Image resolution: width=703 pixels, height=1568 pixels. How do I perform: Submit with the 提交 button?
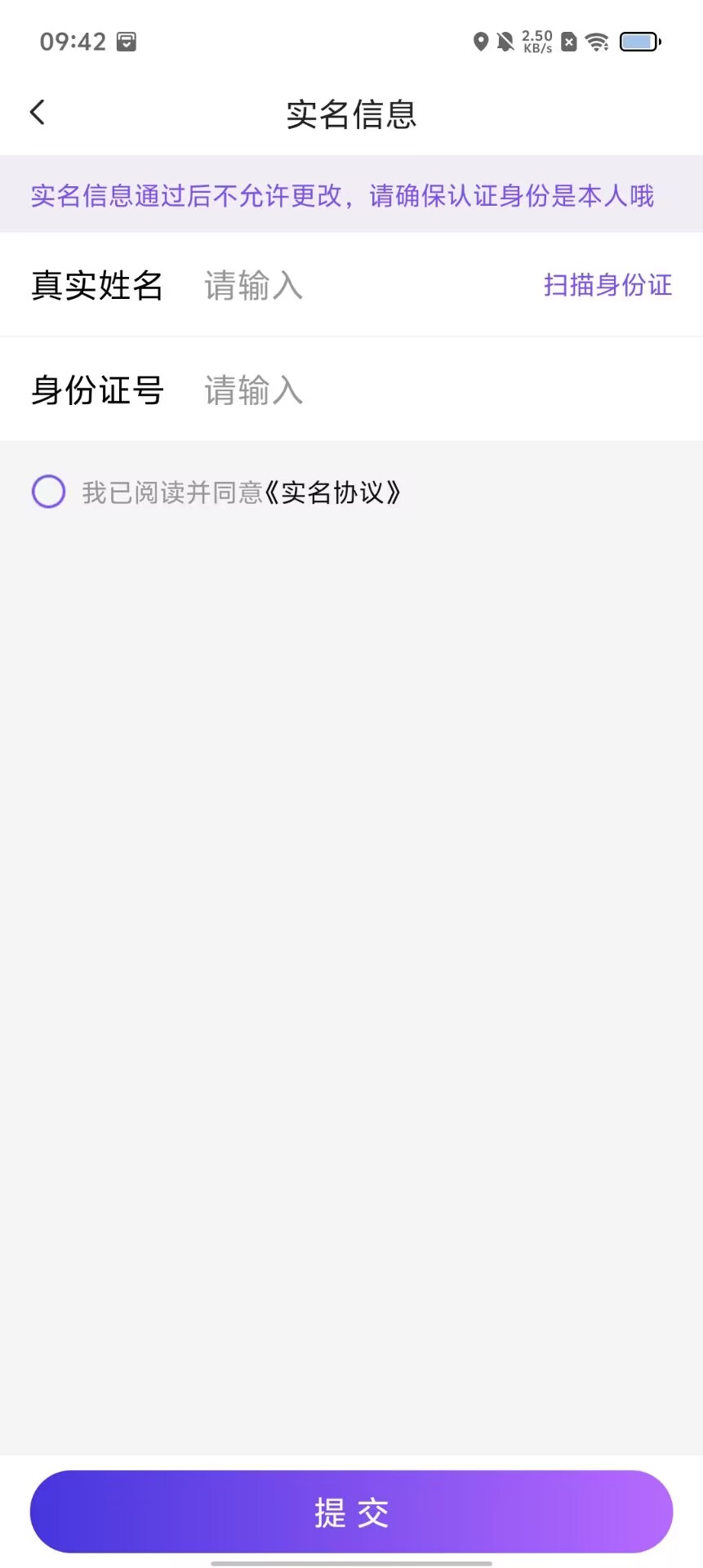coord(351,1512)
